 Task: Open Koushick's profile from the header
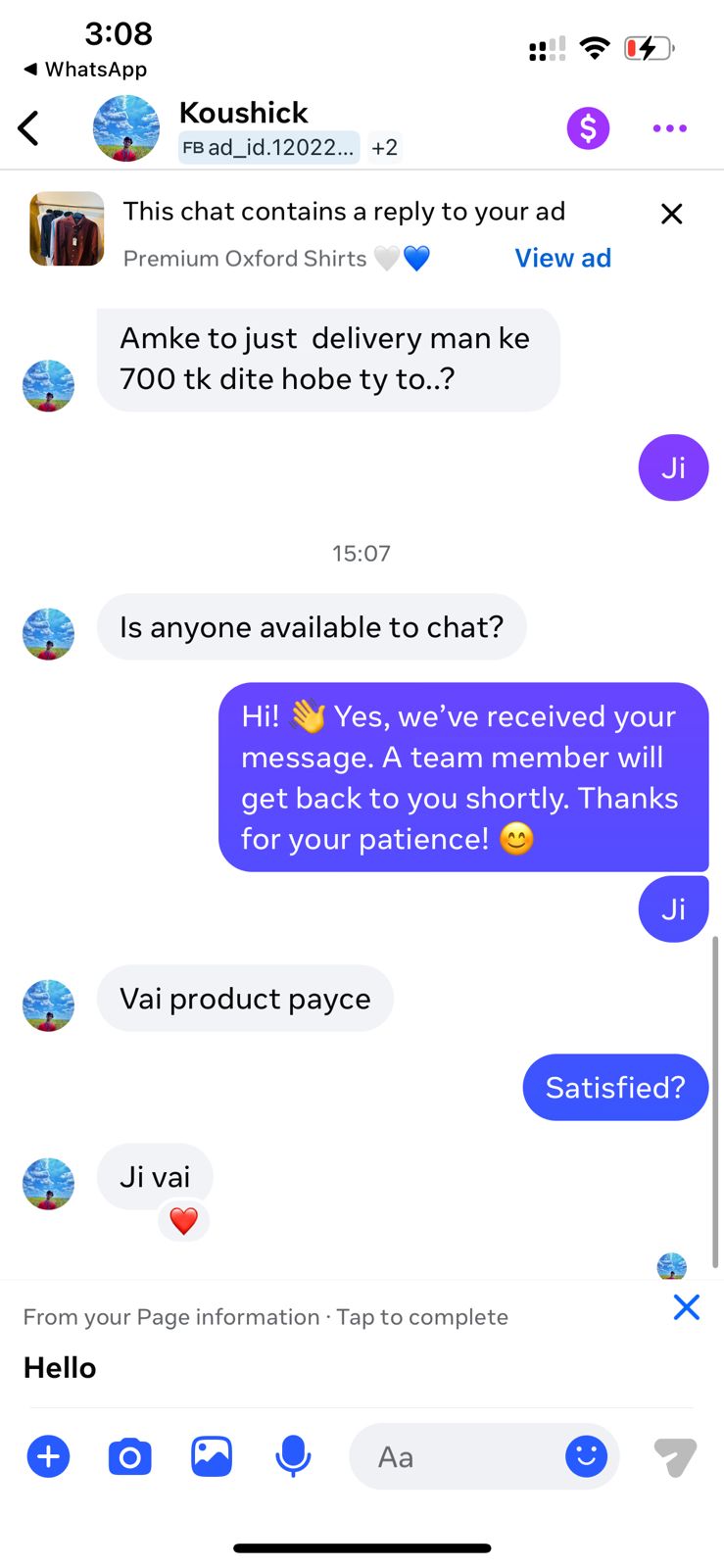243,113
